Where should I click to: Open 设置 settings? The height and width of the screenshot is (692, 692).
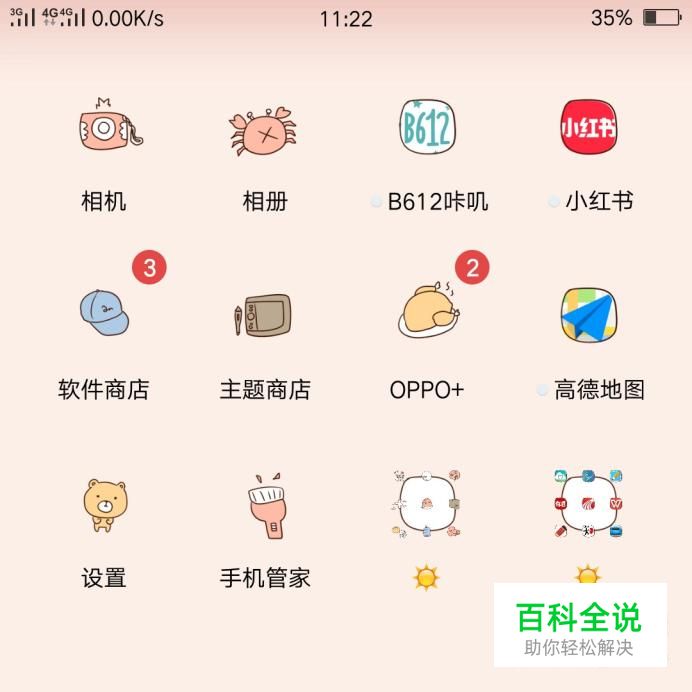coord(104,504)
